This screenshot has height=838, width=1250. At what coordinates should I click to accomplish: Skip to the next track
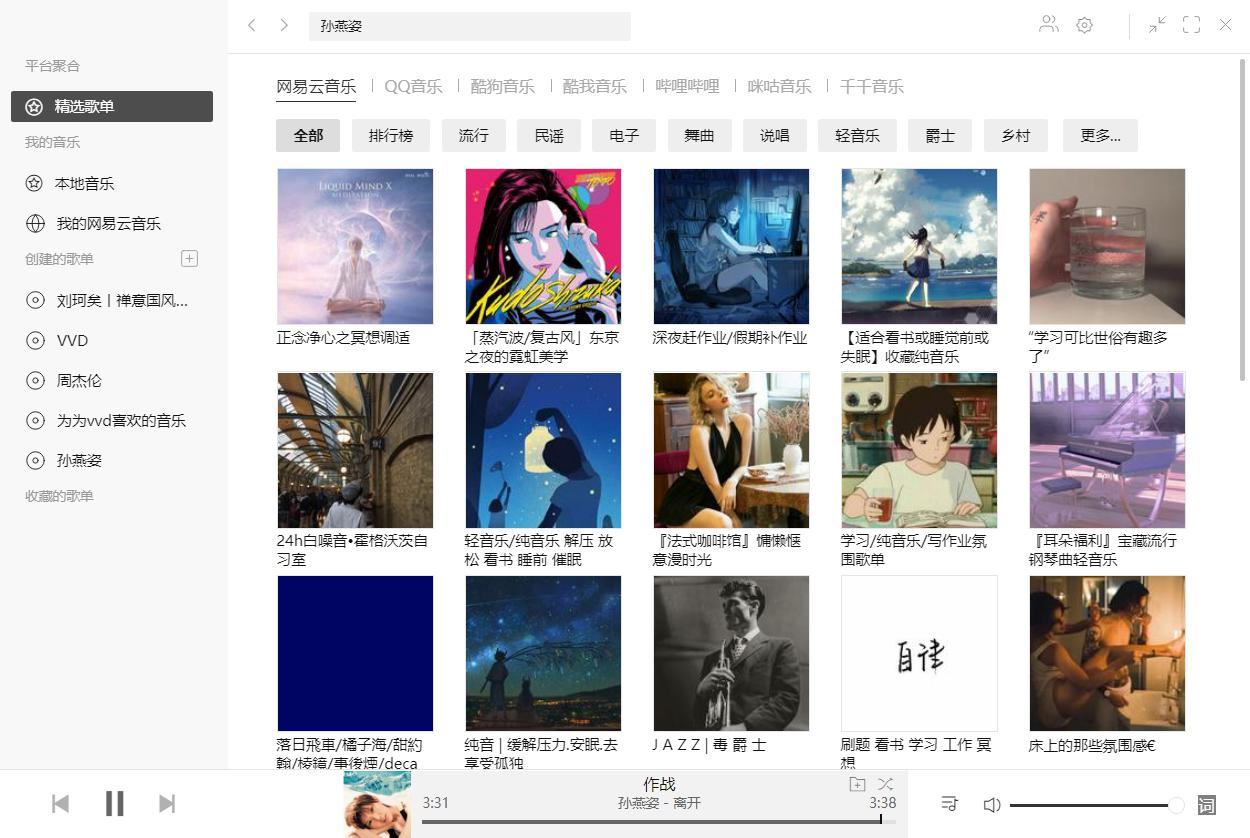click(167, 803)
